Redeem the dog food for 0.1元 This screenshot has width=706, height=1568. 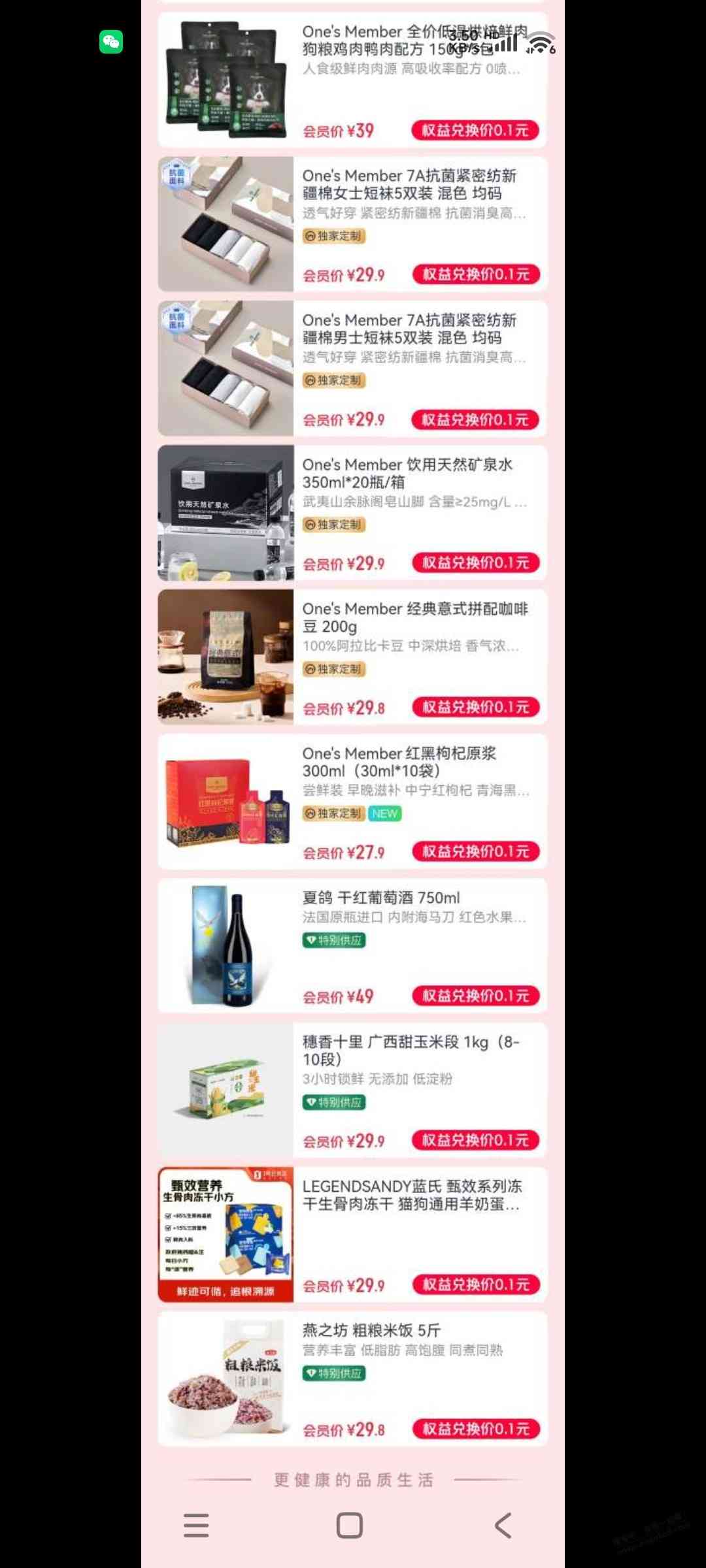pyautogui.click(x=475, y=130)
